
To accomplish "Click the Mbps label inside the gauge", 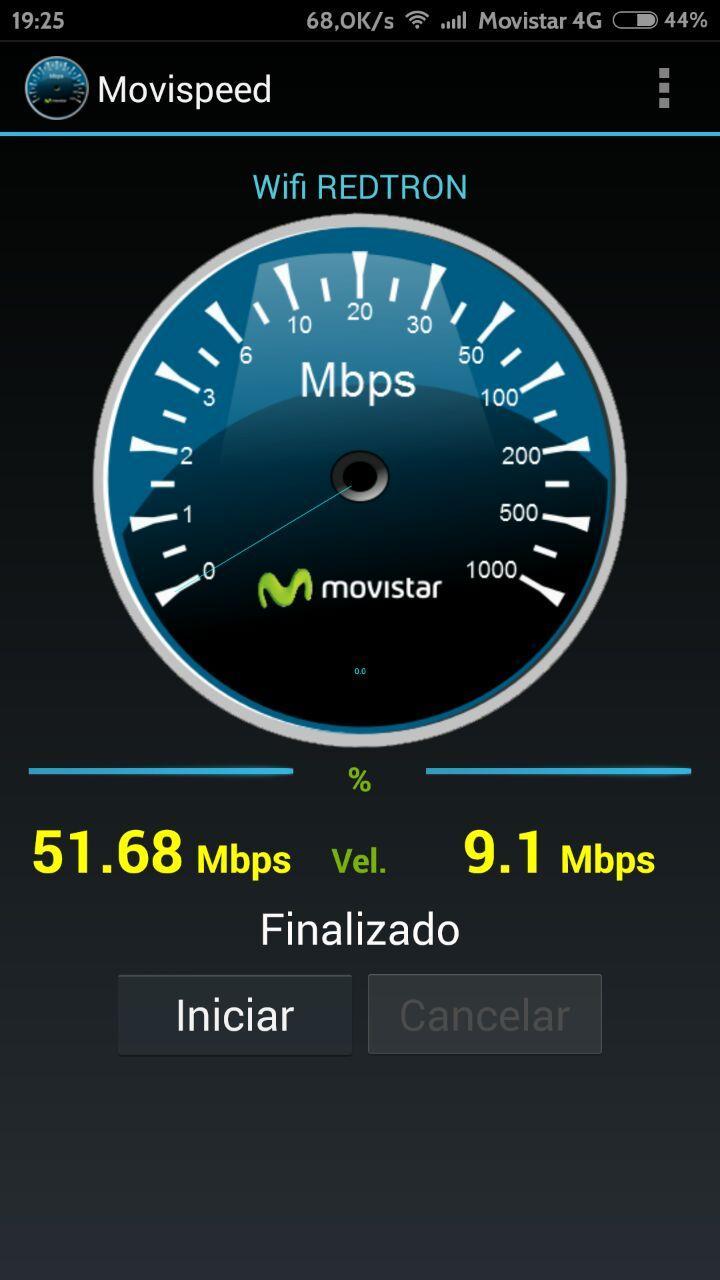I will (361, 380).
